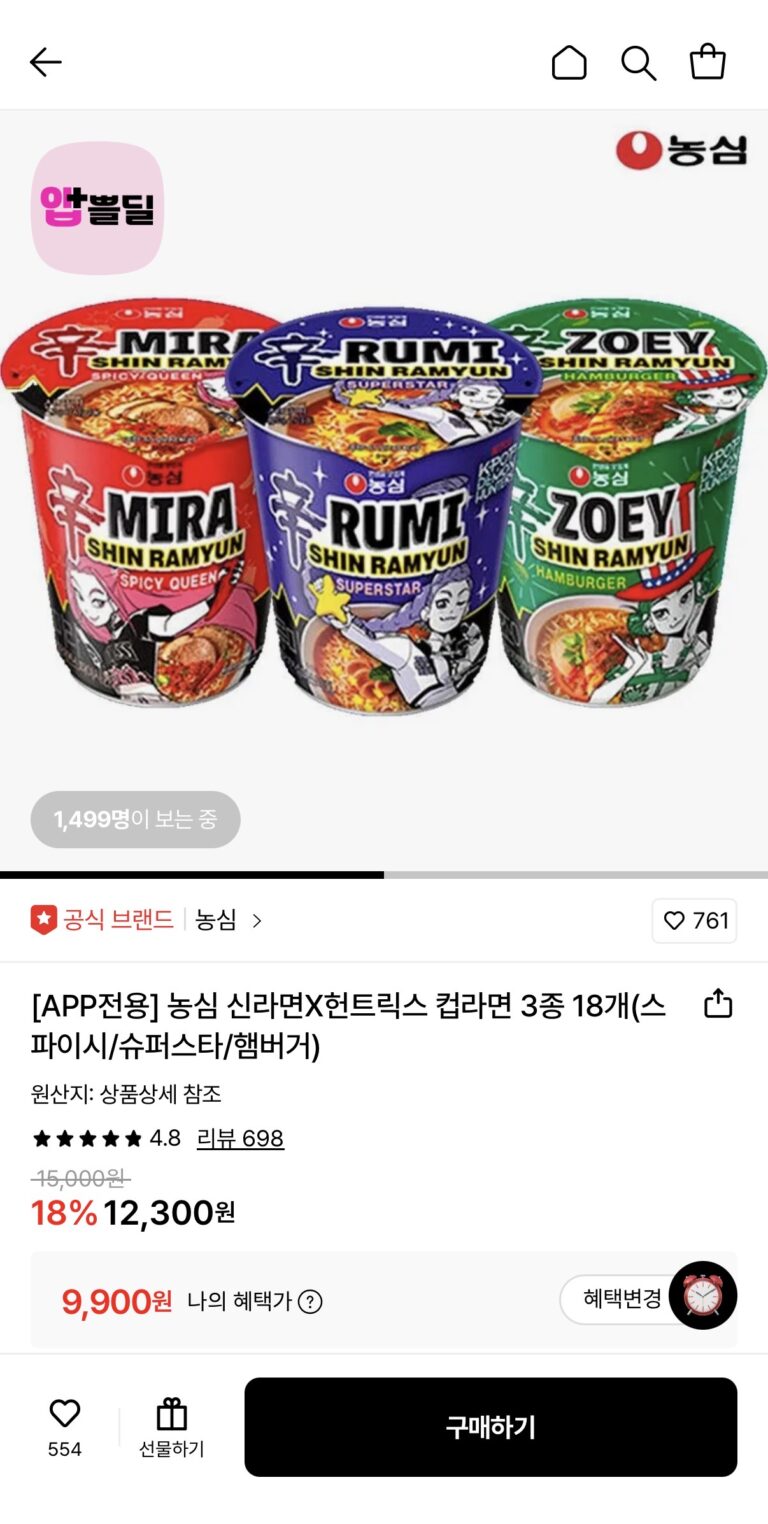Open the 농심 official brand page
Viewport: 768px width, 1524px height.
coord(216,920)
